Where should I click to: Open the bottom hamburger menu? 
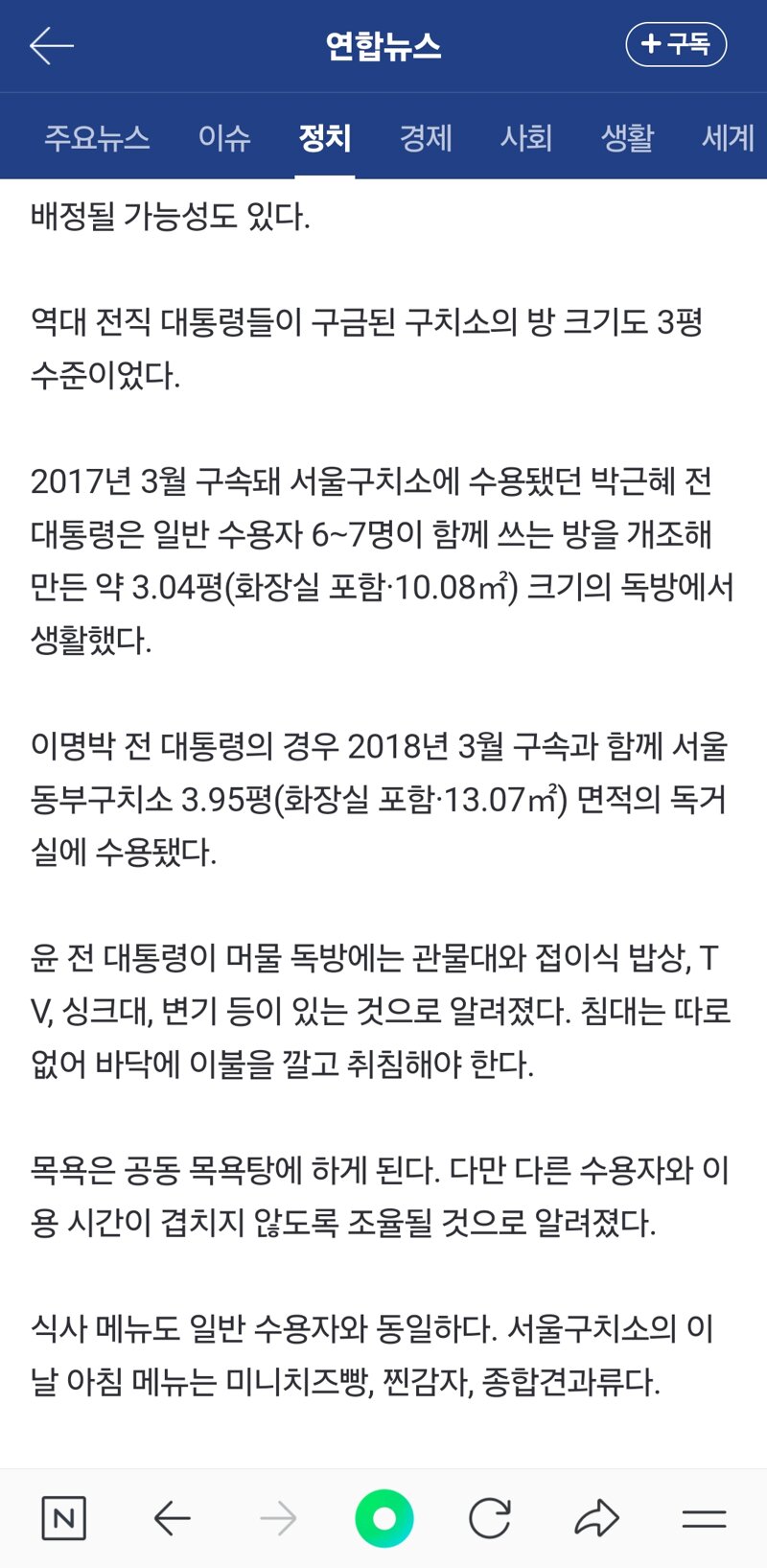(704, 1518)
